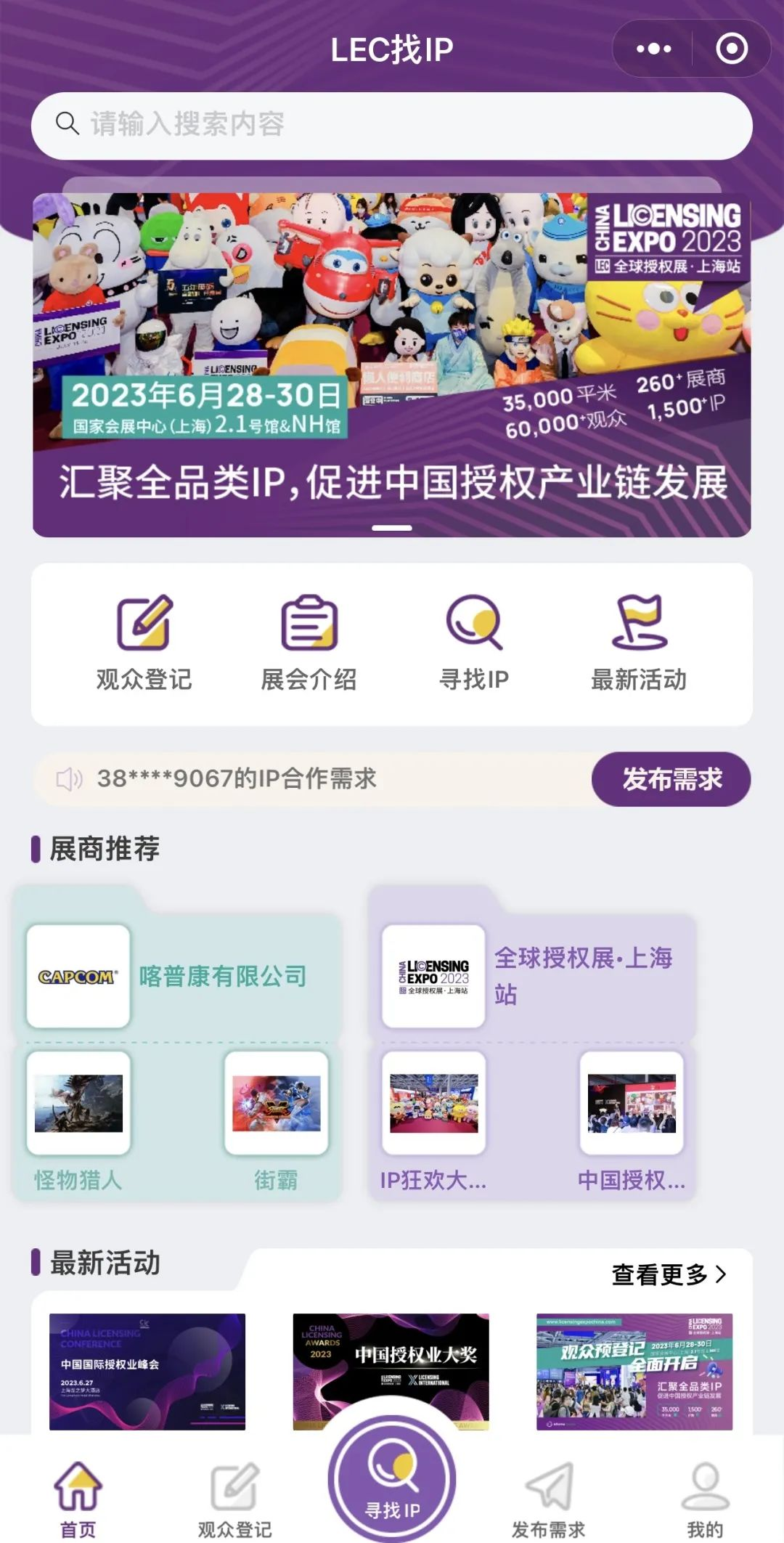This screenshot has width=784, height=1543.
Task: Open the Licensing Expo 2023 banner
Action: [x=392, y=363]
